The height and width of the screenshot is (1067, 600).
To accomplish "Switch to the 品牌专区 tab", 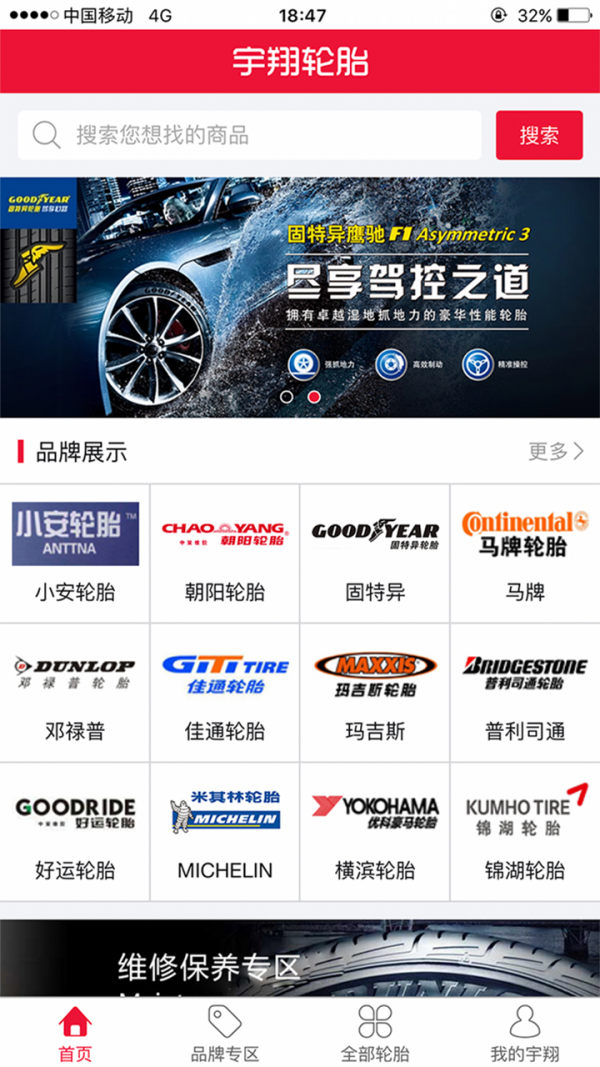I will [225, 1034].
